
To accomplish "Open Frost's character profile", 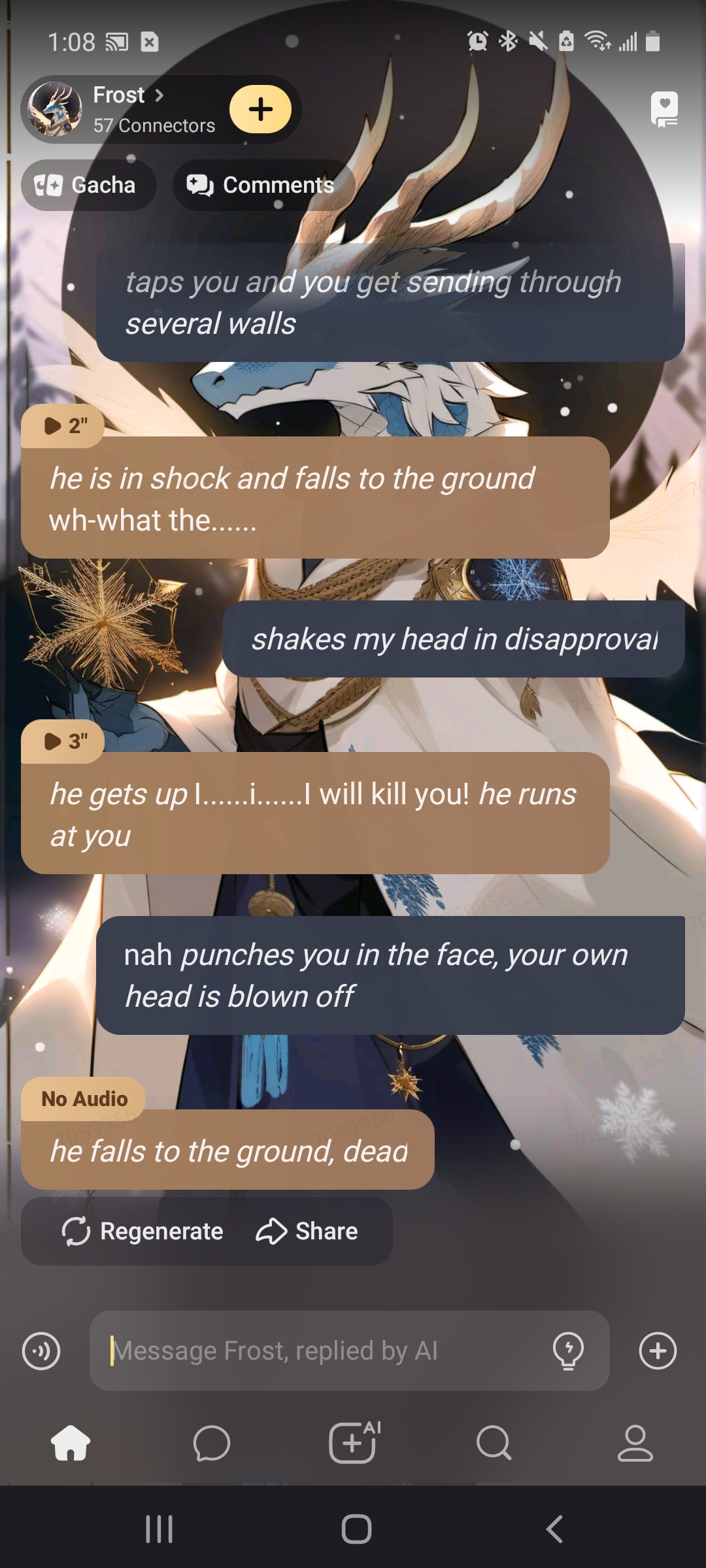I will (124, 108).
